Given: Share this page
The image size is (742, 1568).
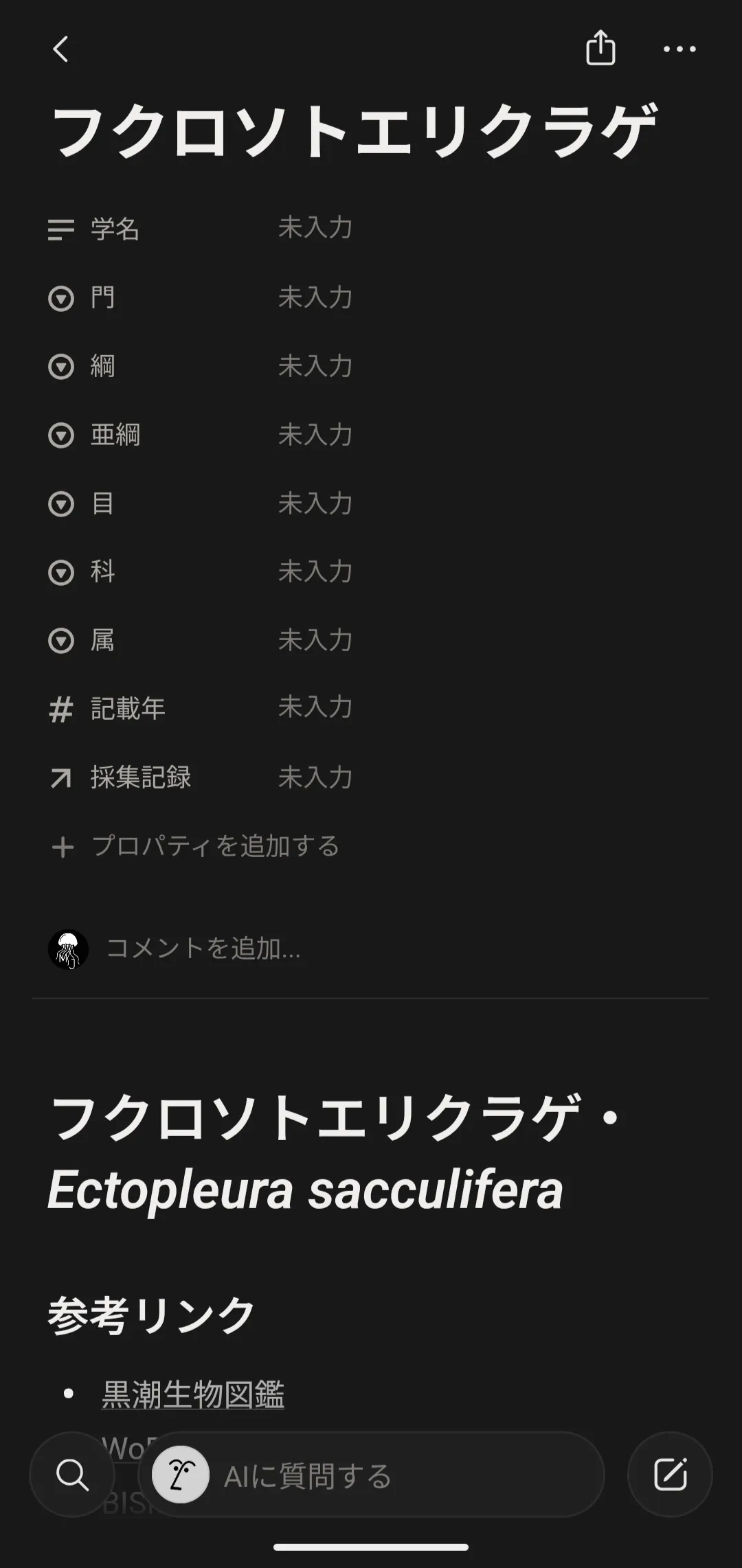Looking at the screenshot, I should pyautogui.click(x=600, y=49).
